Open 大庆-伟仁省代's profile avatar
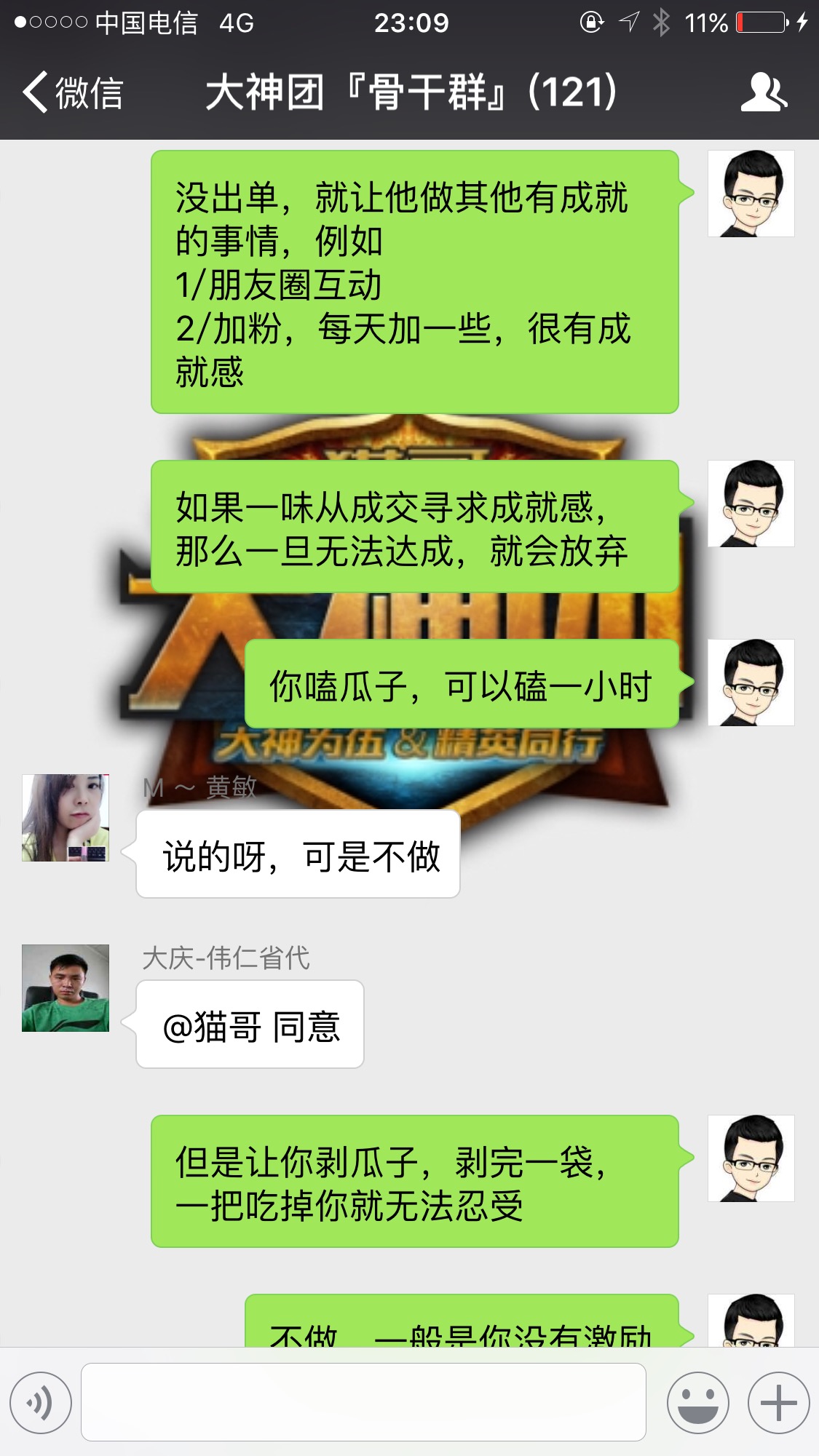The width and height of the screenshot is (819, 1456). (x=66, y=988)
